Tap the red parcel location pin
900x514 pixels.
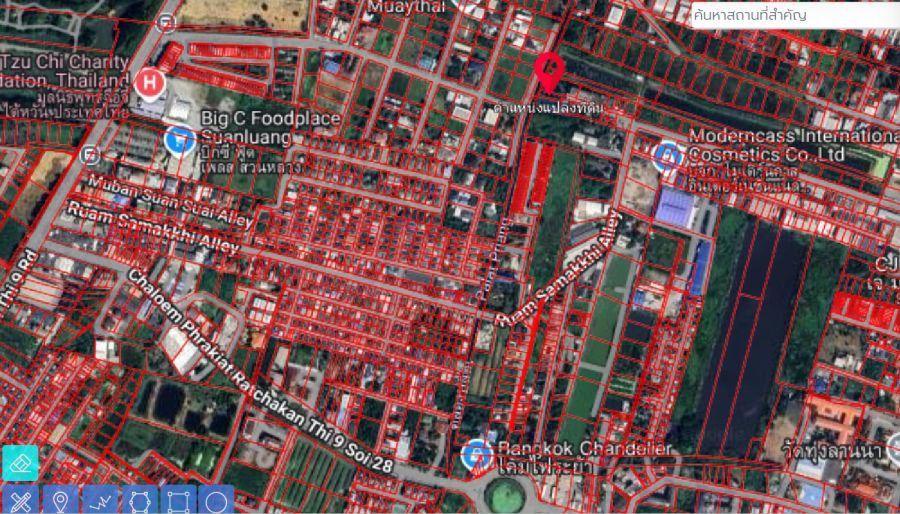click(549, 70)
